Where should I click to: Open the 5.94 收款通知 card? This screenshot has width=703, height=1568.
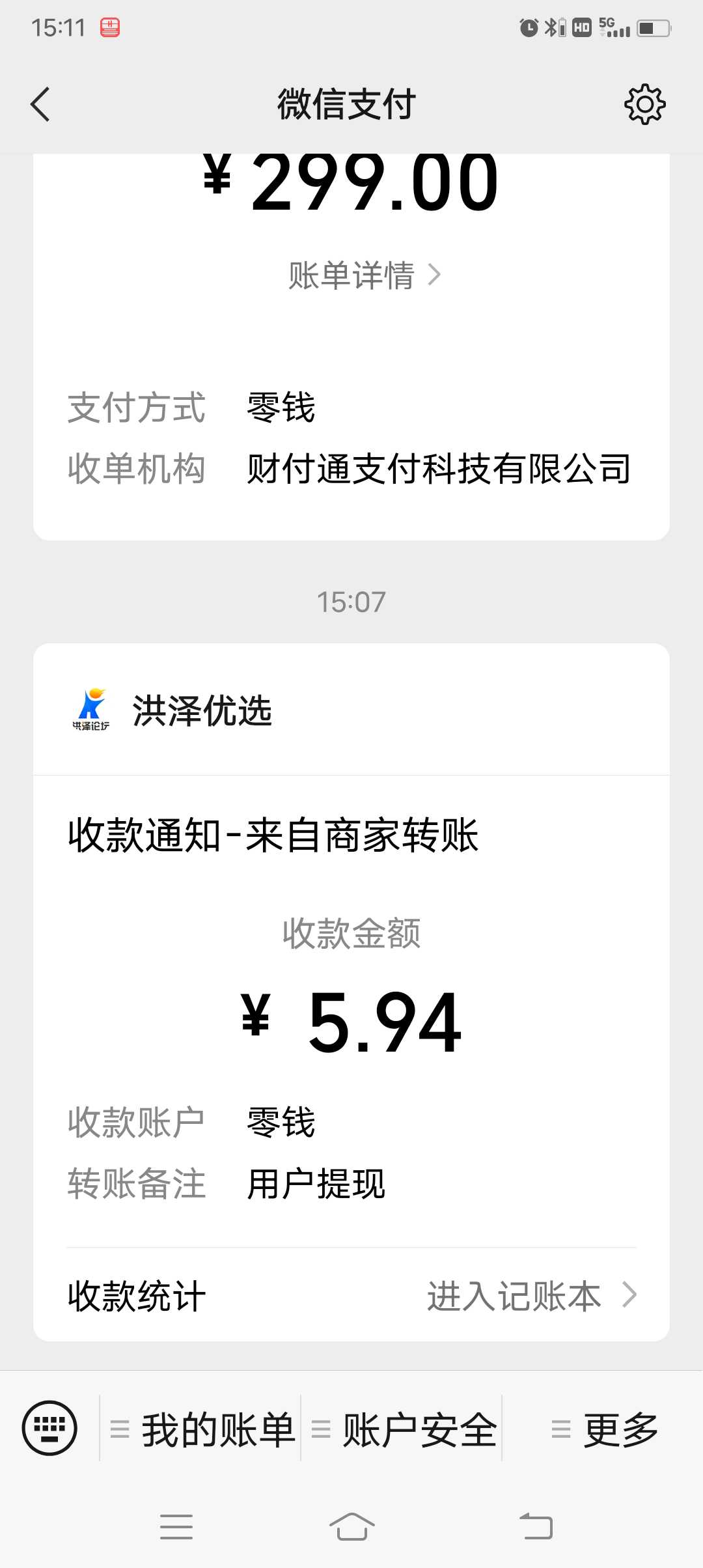coord(351,1011)
